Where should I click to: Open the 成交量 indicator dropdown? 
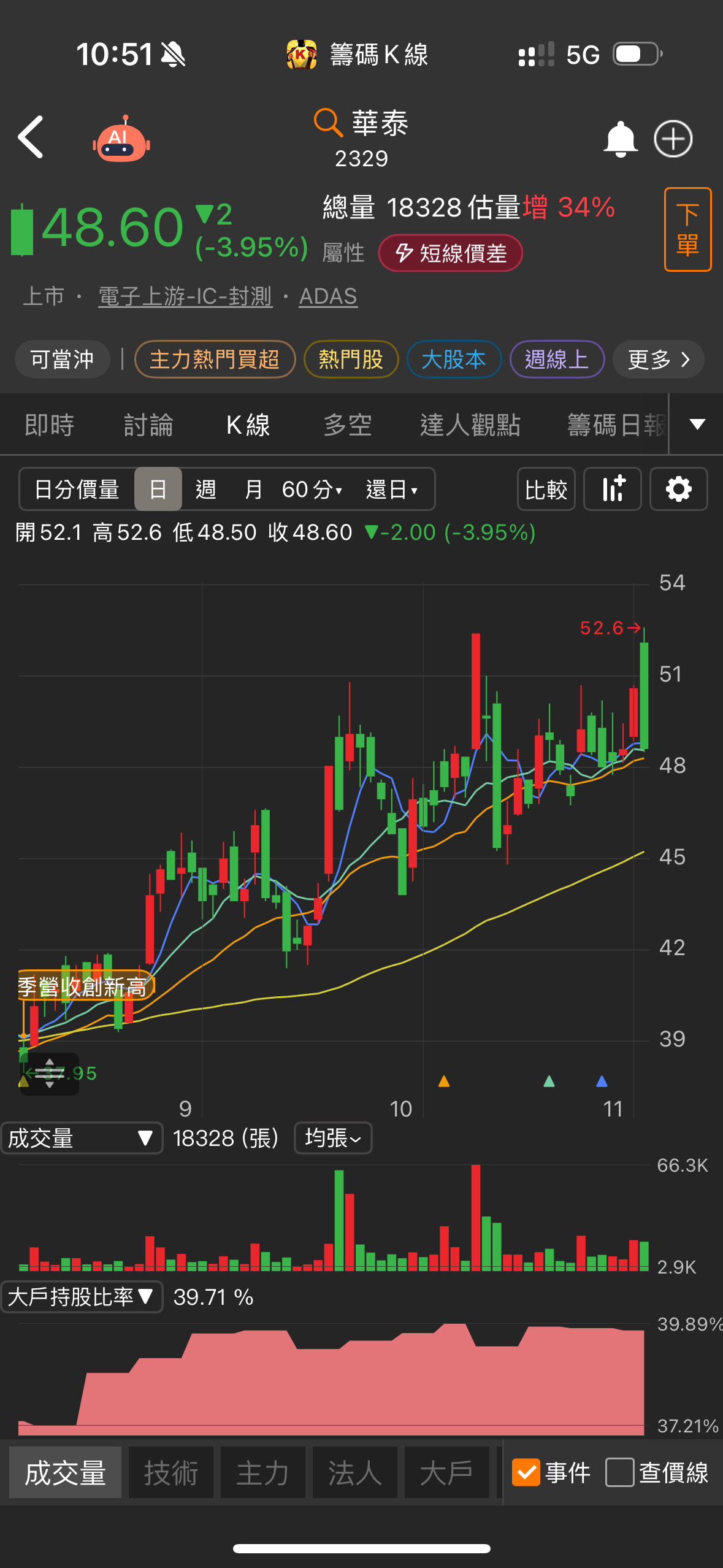82,1139
